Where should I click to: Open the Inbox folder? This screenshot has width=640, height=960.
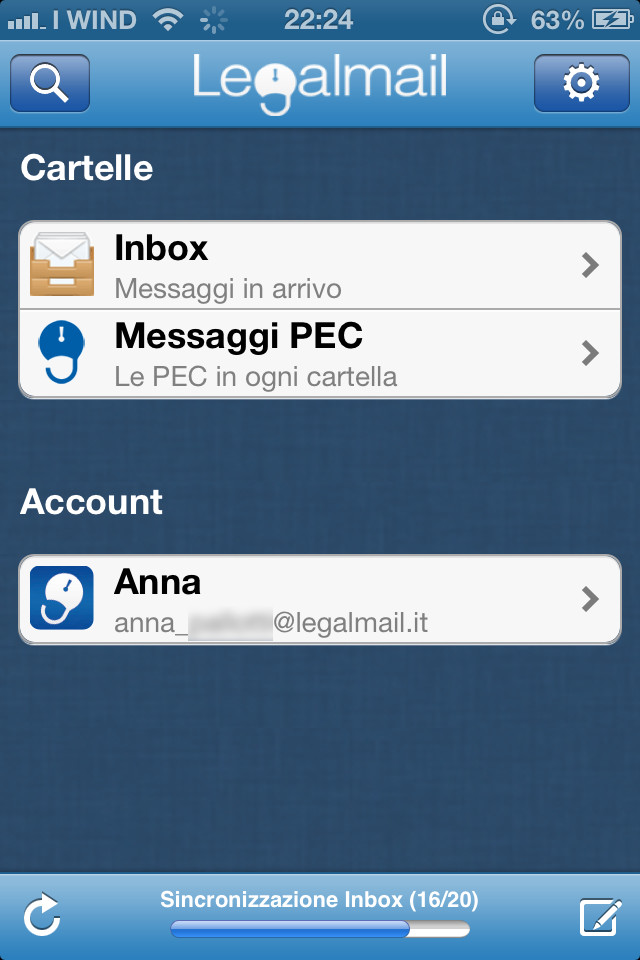(x=320, y=265)
